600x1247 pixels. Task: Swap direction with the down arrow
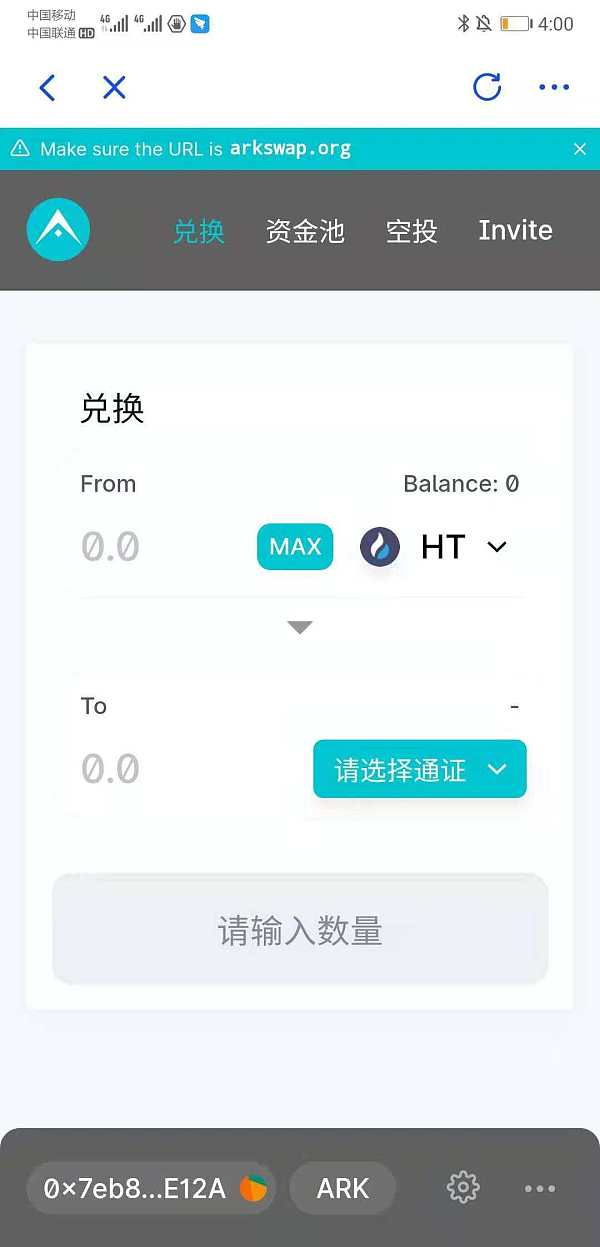coord(300,628)
